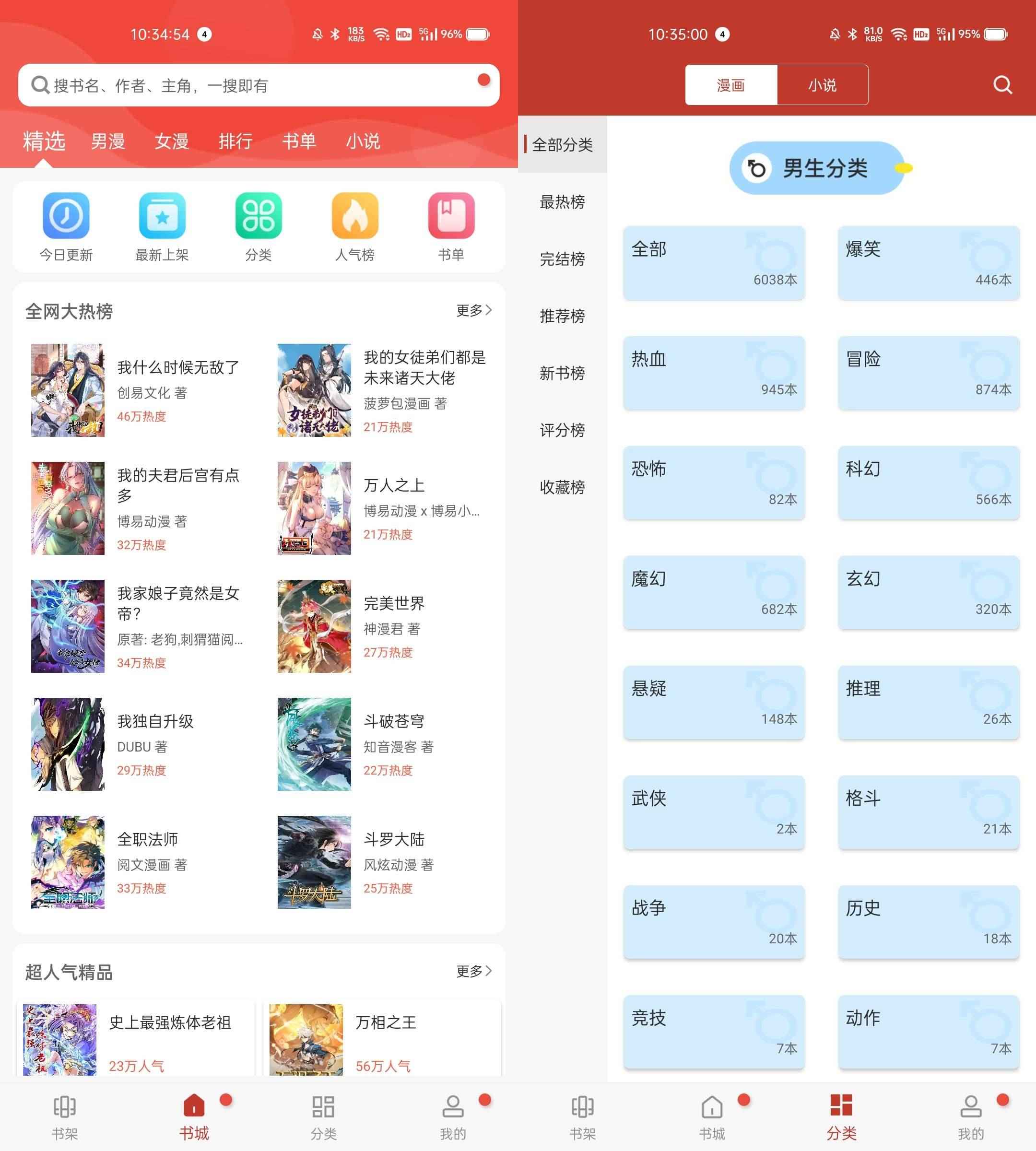Select 最热榜 in the side list
1036x1151 pixels.
(562, 201)
